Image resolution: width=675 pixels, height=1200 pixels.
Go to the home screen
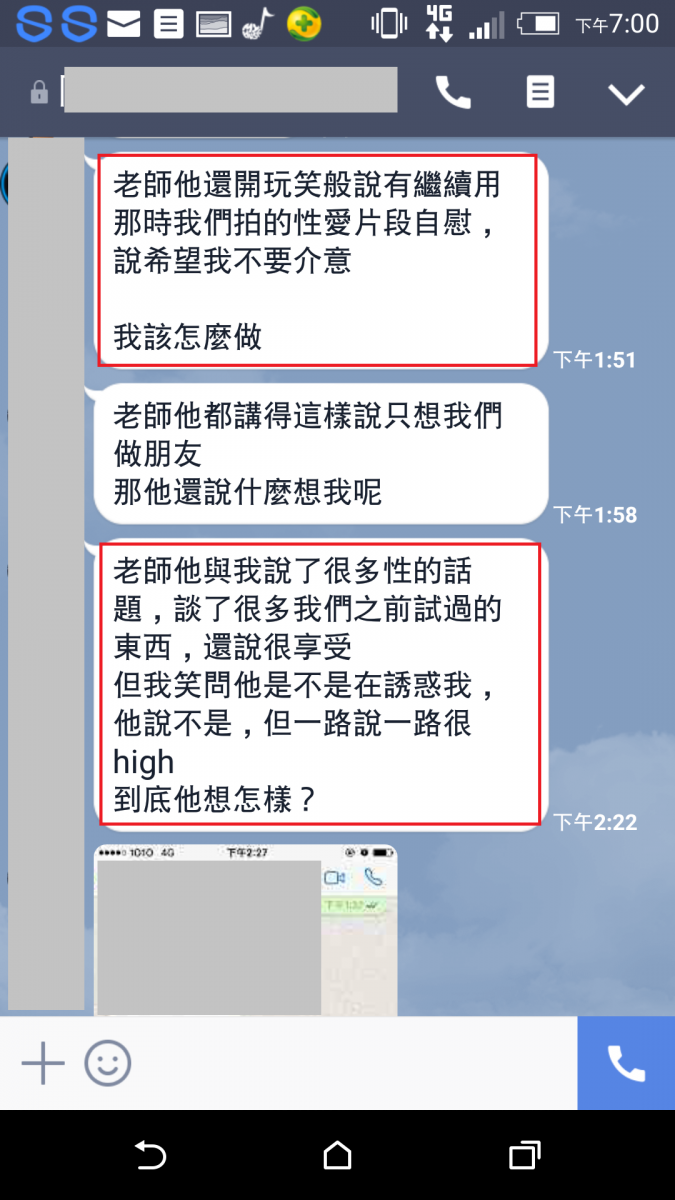(x=338, y=1156)
